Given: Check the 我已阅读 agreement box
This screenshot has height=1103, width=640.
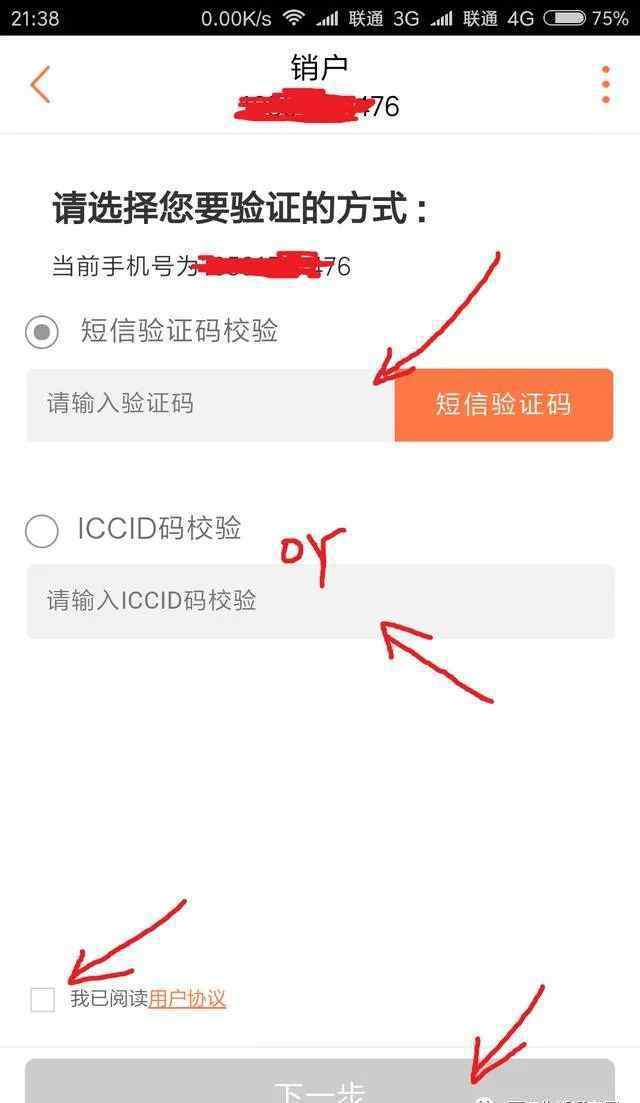Looking at the screenshot, I should 43,999.
